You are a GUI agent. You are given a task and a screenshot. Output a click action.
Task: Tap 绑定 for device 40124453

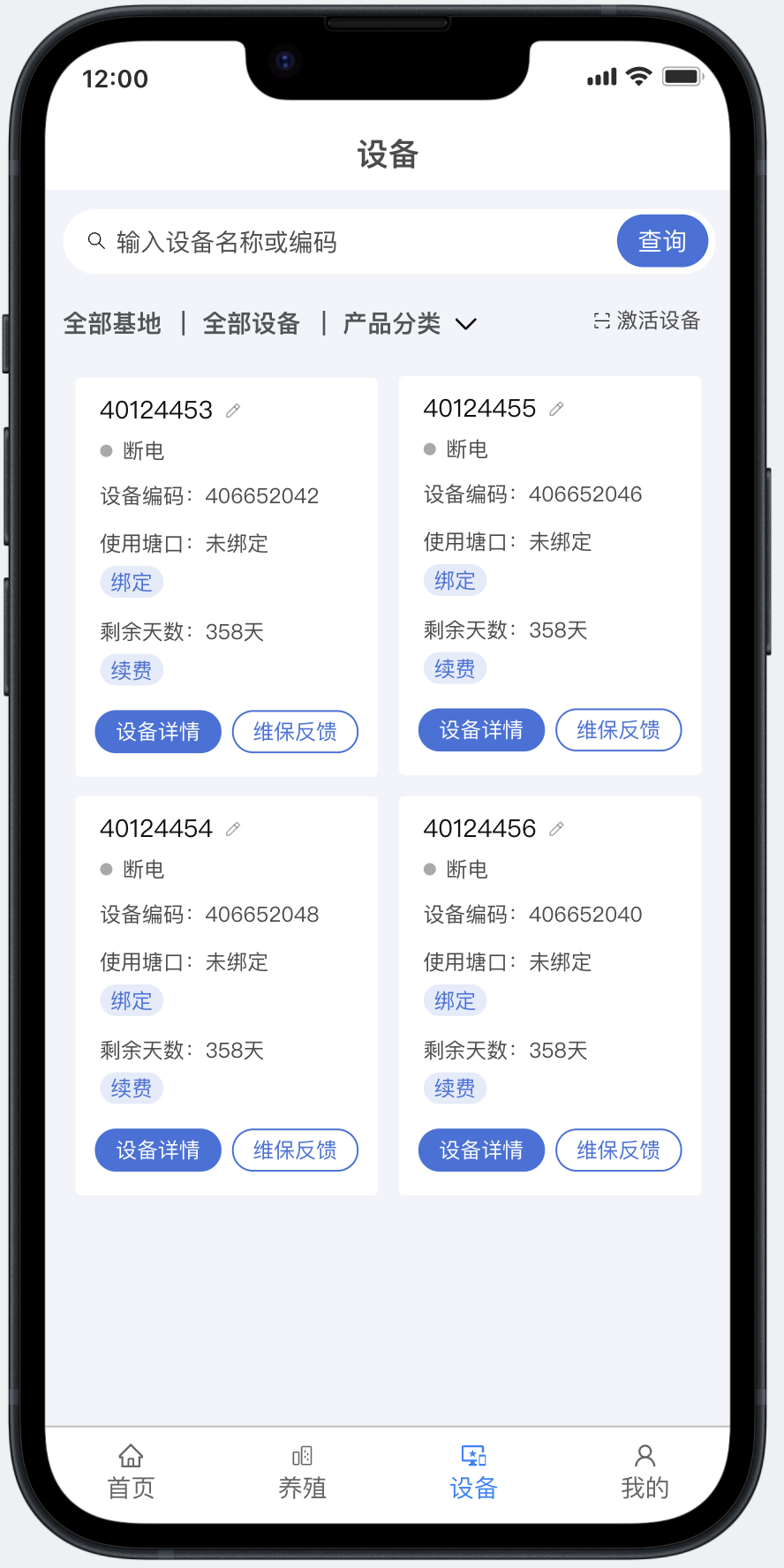coord(132,583)
